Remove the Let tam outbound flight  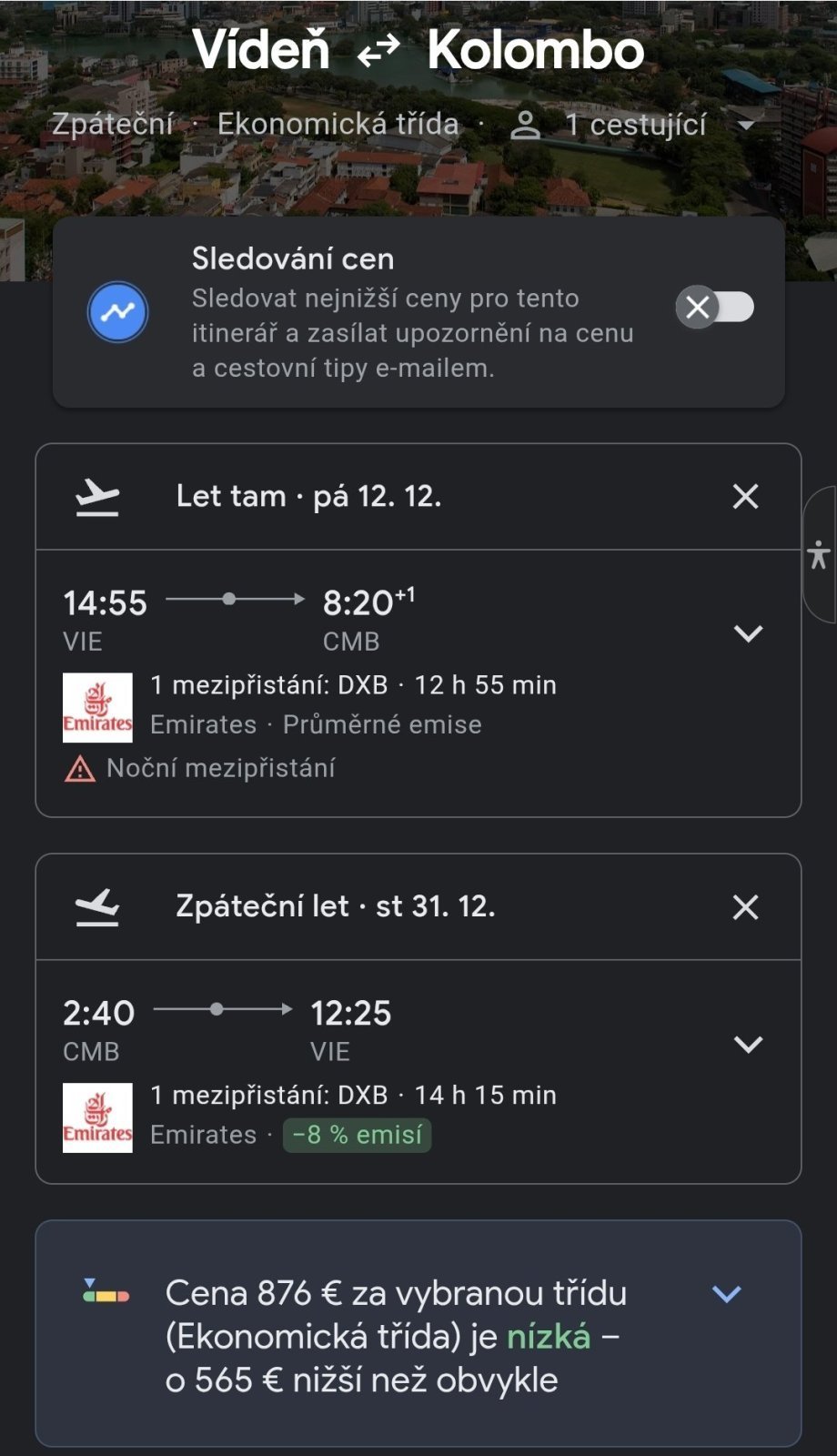745,497
